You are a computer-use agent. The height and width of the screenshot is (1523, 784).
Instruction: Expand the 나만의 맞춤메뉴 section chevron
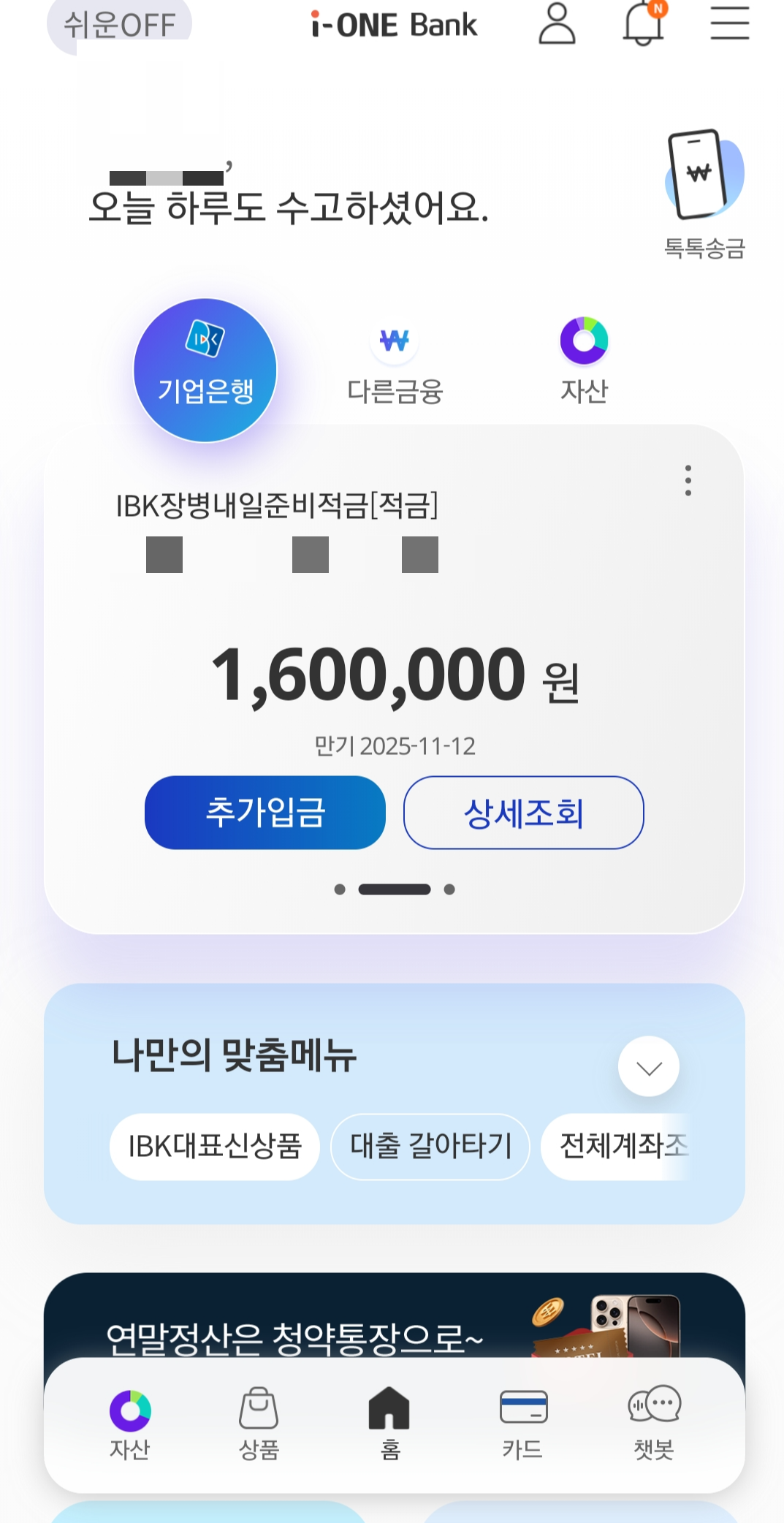pyautogui.click(x=647, y=1066)
